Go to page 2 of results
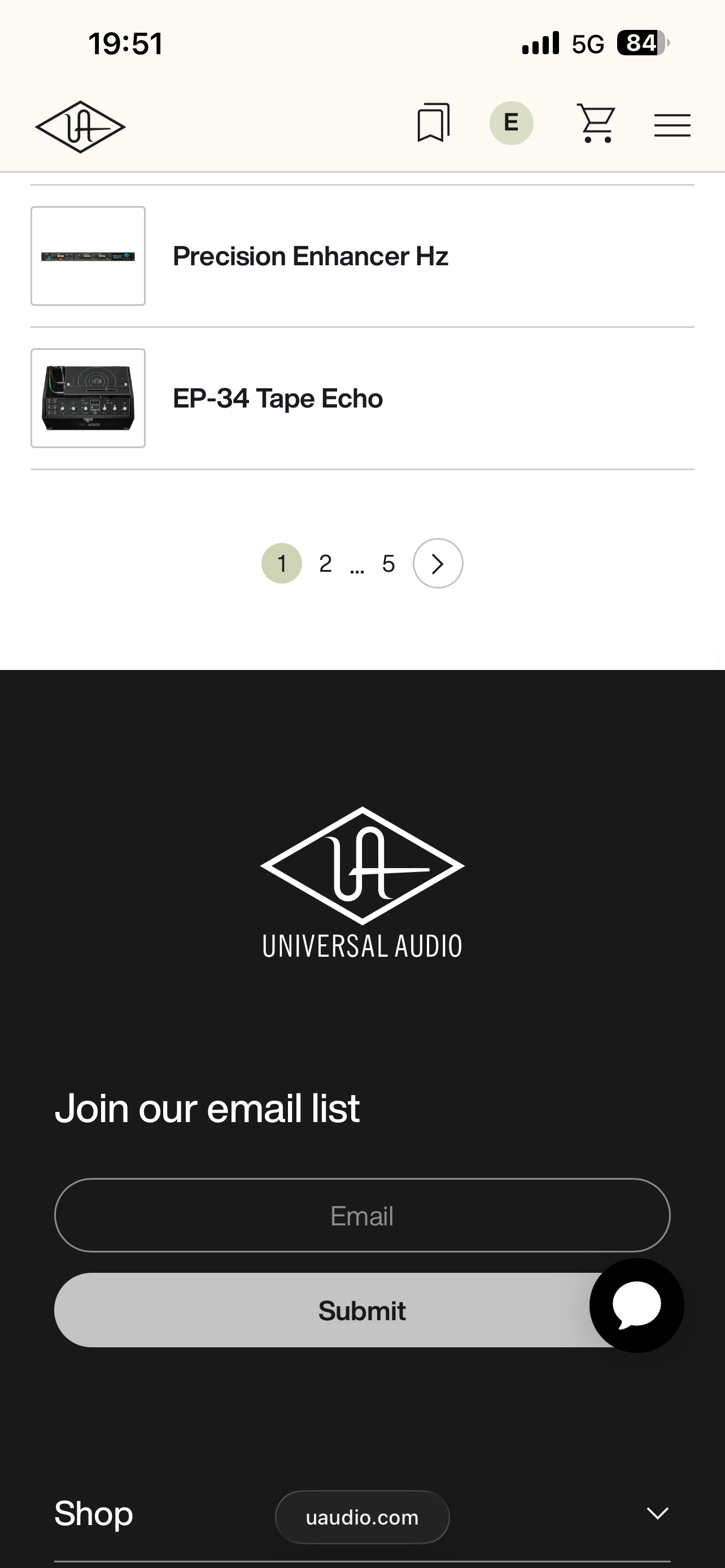The width and height of the screenshot is (725, 1568). click(326, 564)
